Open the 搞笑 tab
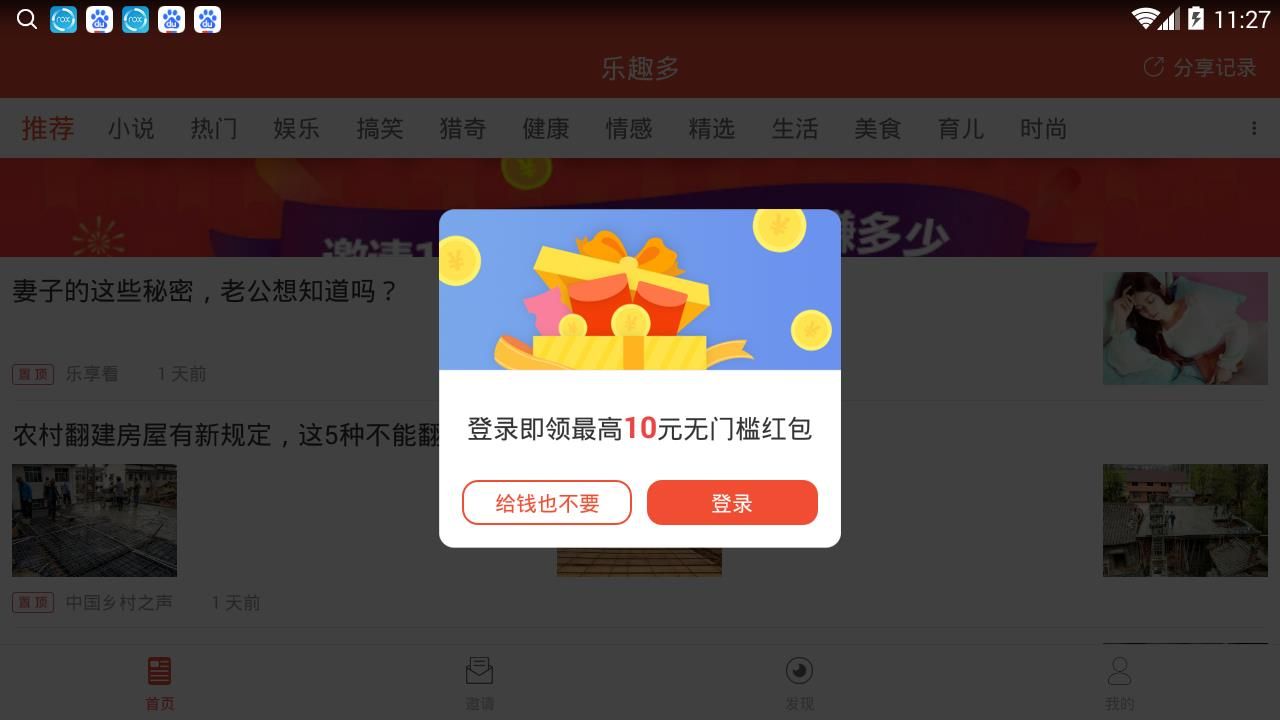1280x720 pixels. click(x=380, y=129)
